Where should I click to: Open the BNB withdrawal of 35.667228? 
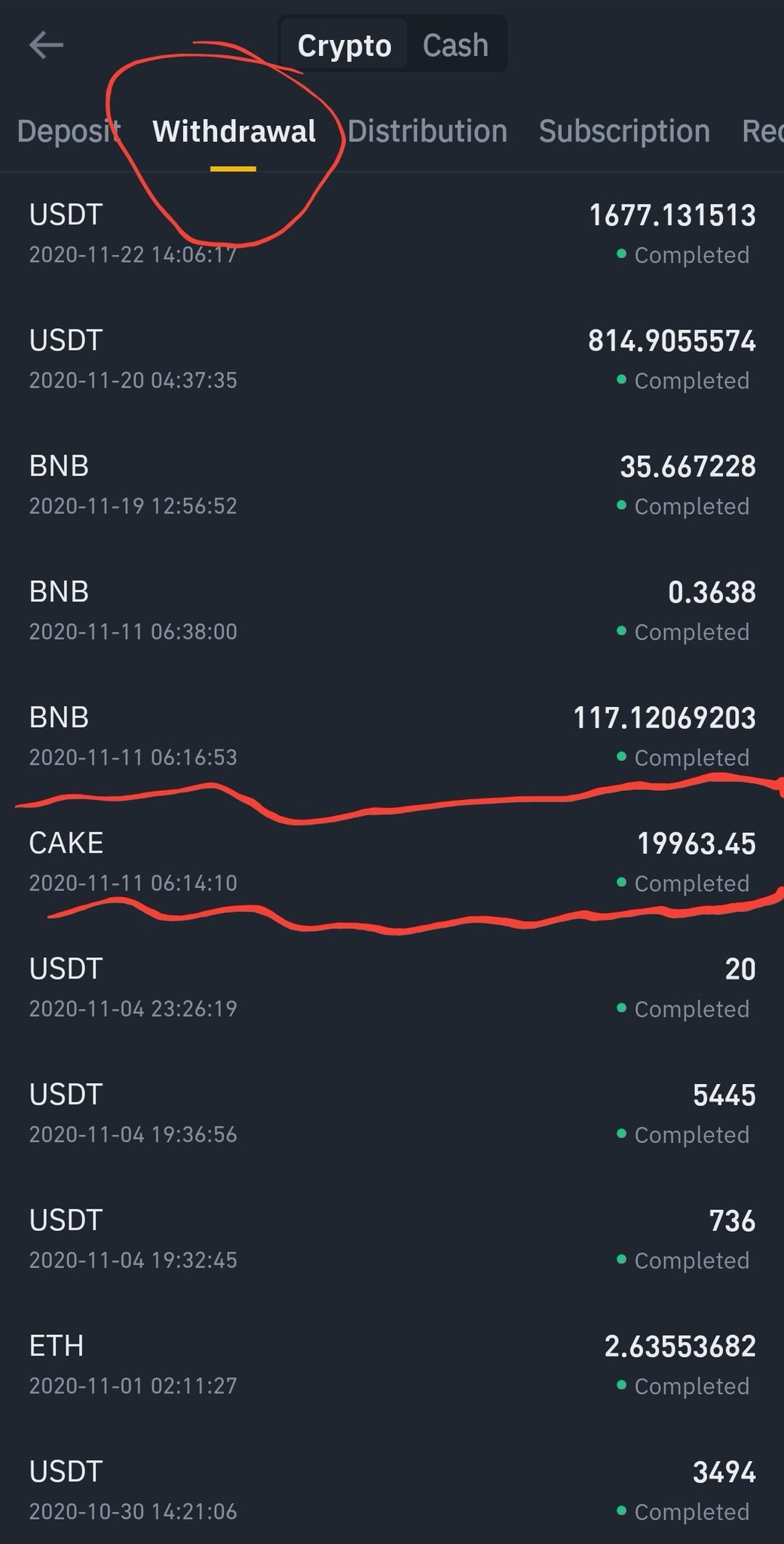tap(392, 485)
